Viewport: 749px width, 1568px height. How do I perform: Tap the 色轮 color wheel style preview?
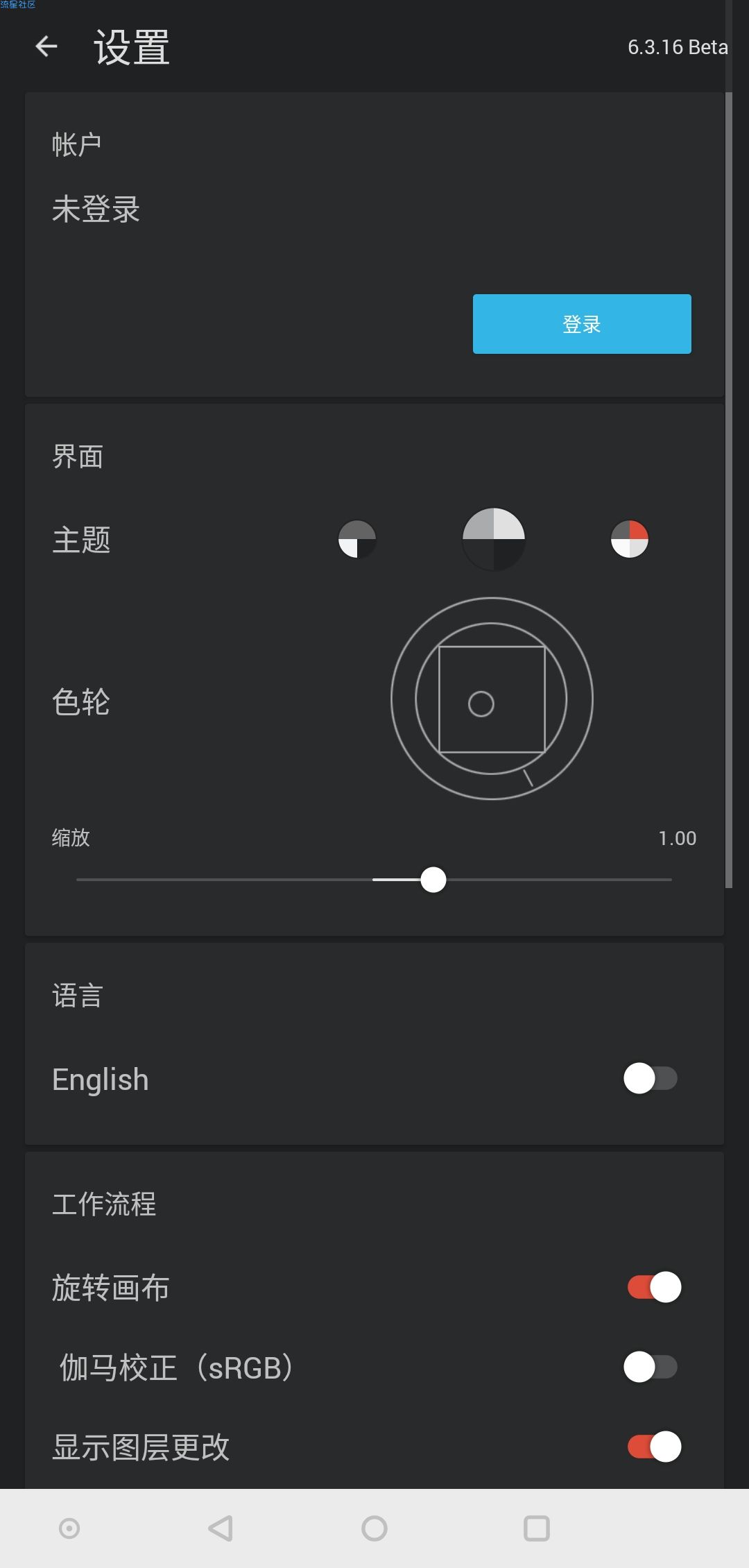point(492,699)
